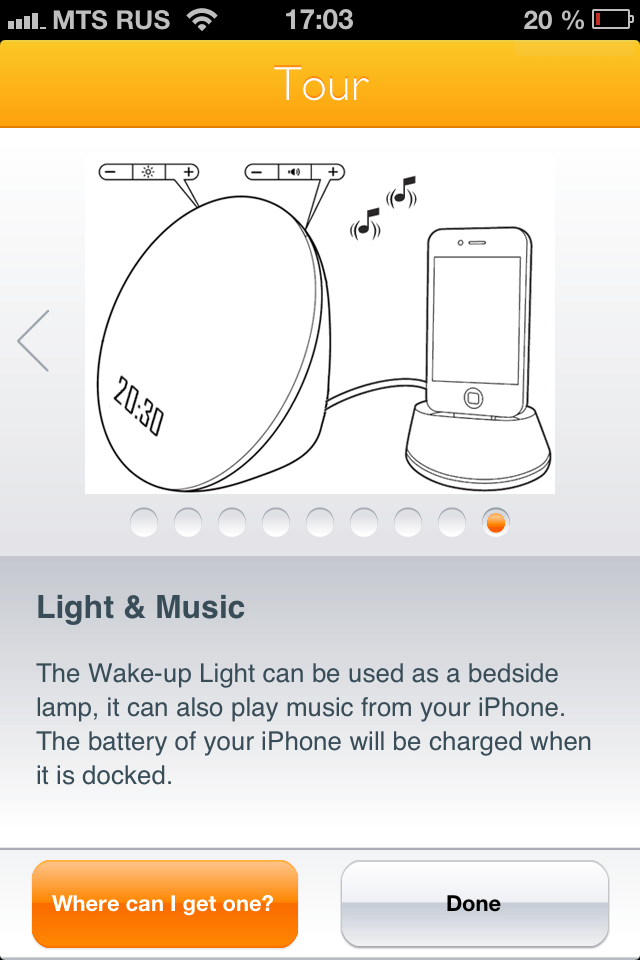
Task: Jump to the first tour page dot
Action: [x=144, y=521]
